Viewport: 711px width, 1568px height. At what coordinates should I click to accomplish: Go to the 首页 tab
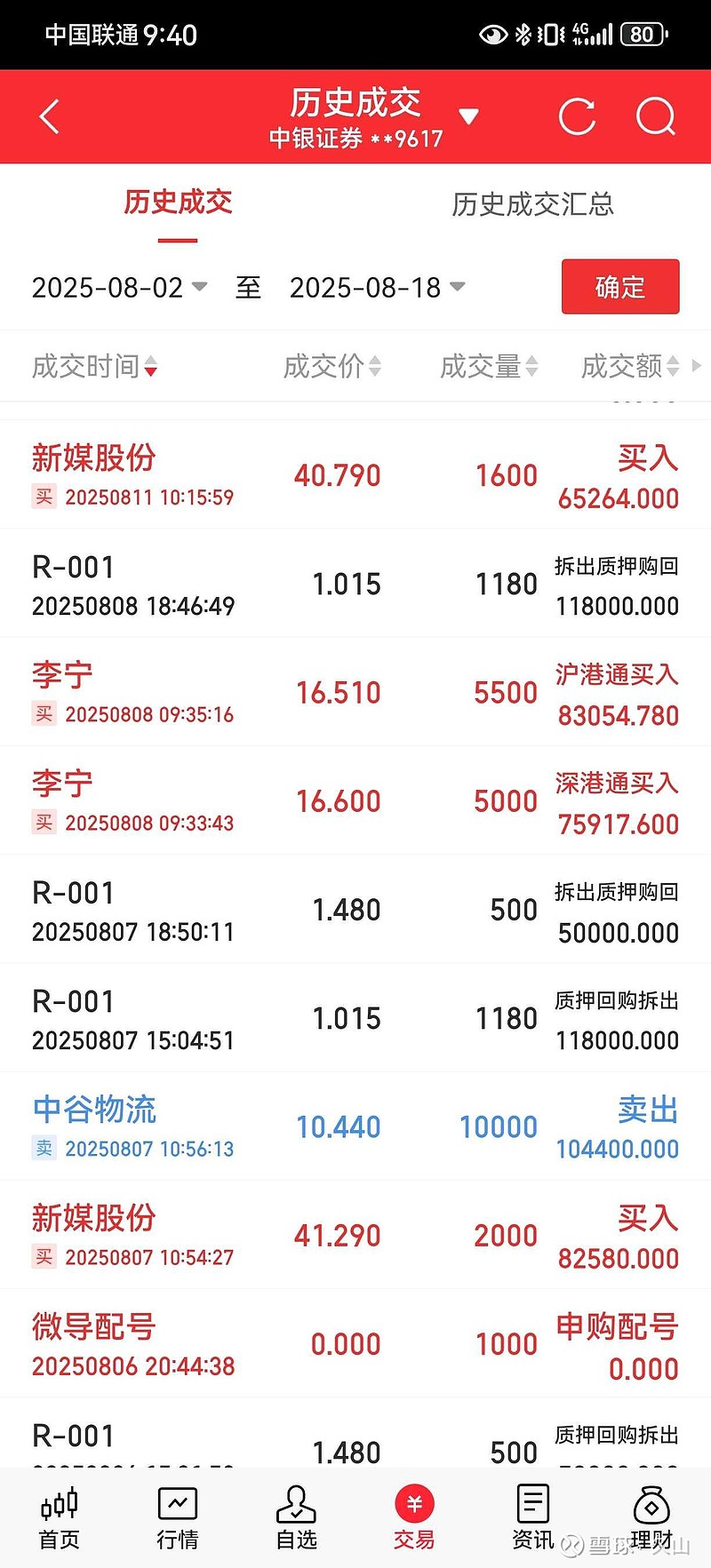click(60, 1518)
